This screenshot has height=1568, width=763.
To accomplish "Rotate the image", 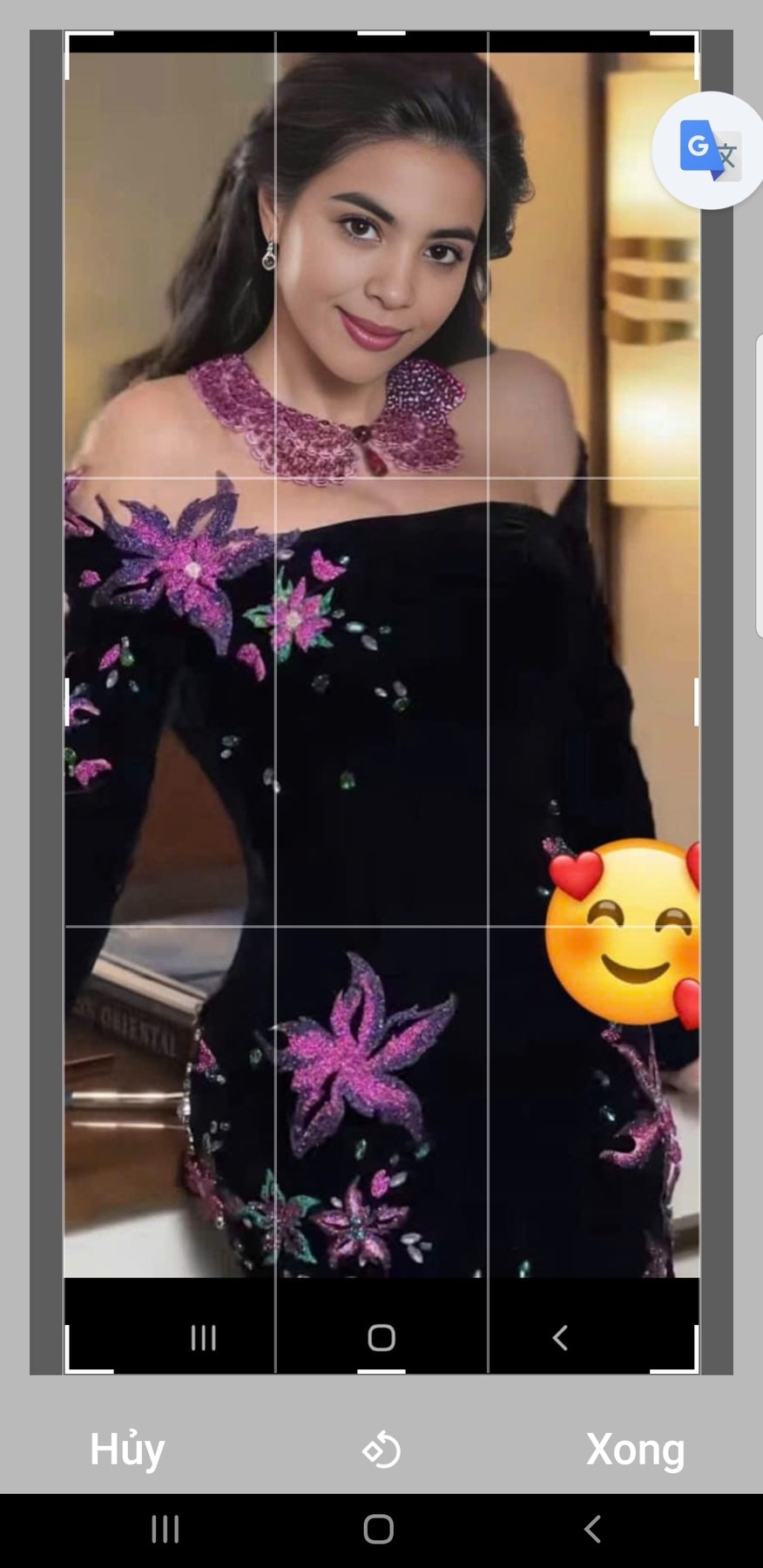I will point(381,1450).
